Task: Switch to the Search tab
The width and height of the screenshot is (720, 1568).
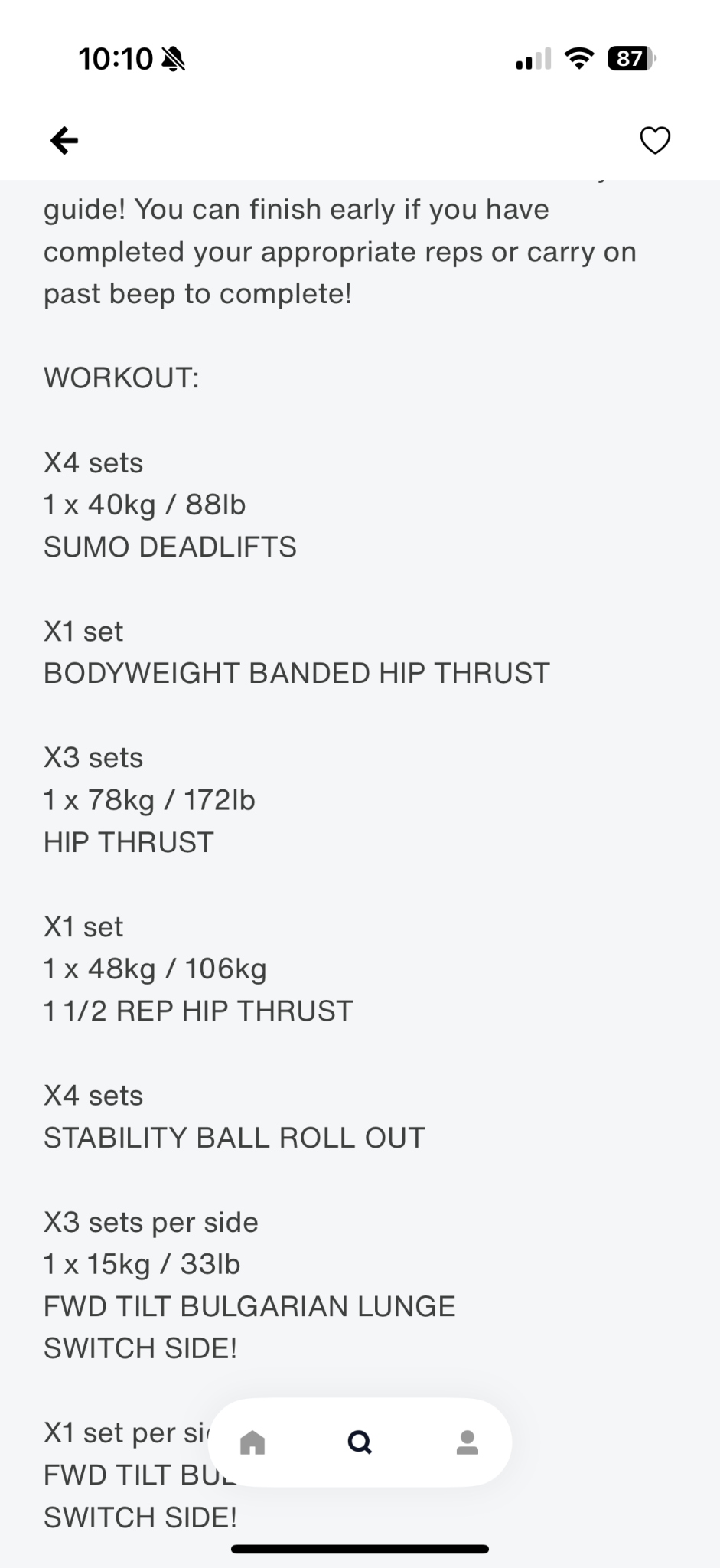Action: [360, 1442]
